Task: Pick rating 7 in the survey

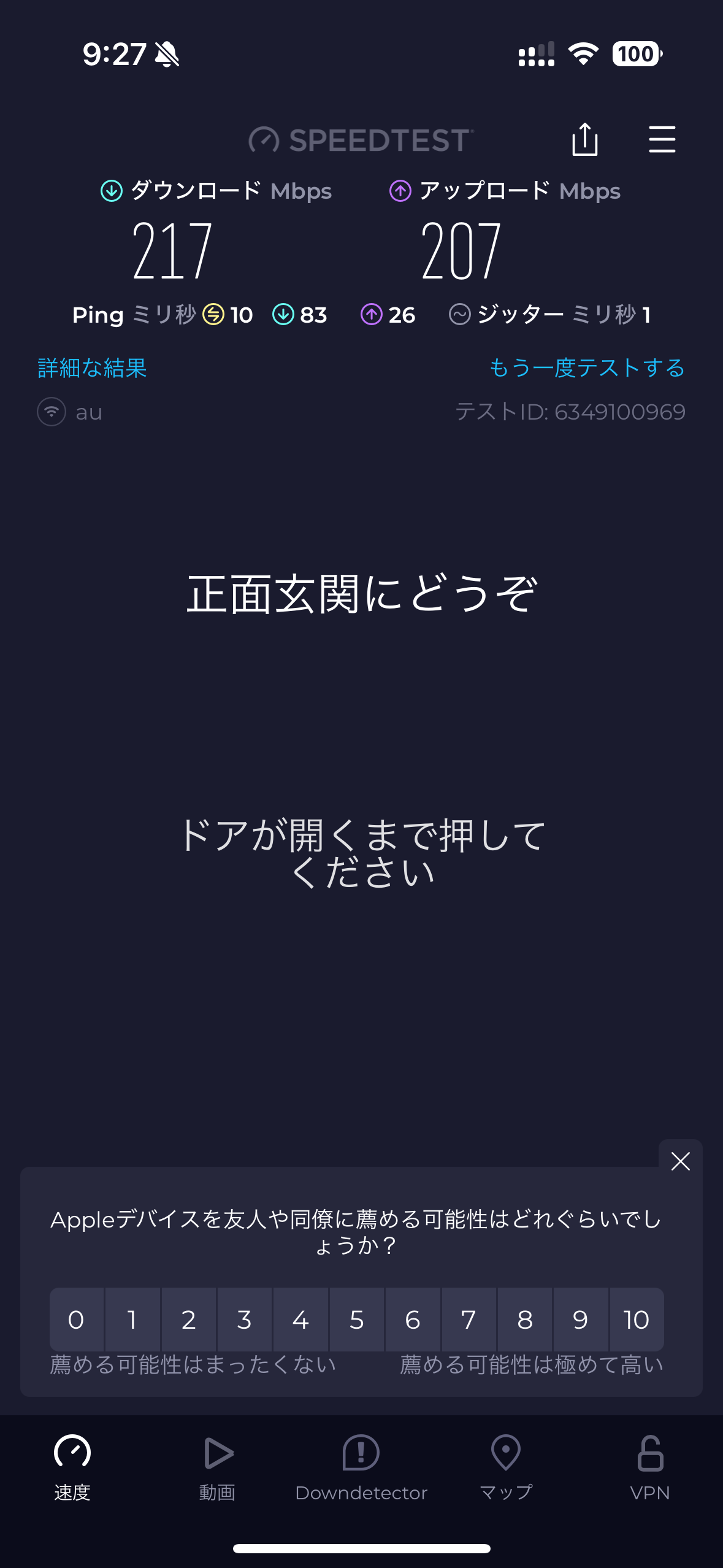Action: pos(469,1320)
